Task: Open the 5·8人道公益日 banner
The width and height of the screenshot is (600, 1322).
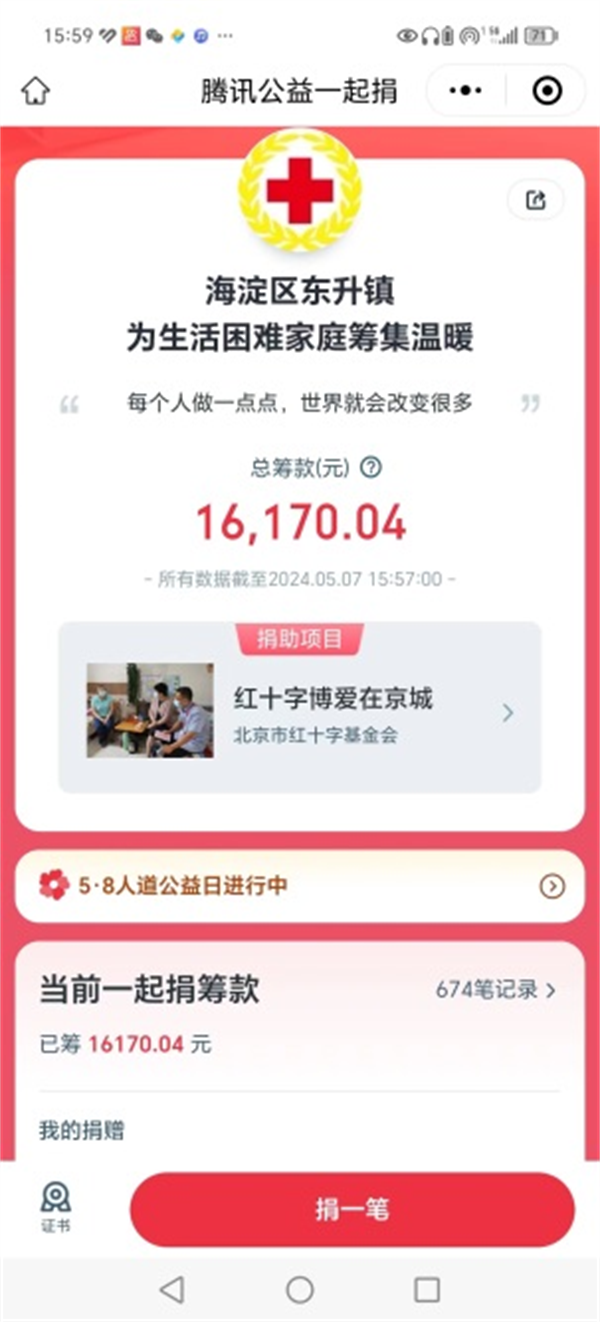Action: 300,885
